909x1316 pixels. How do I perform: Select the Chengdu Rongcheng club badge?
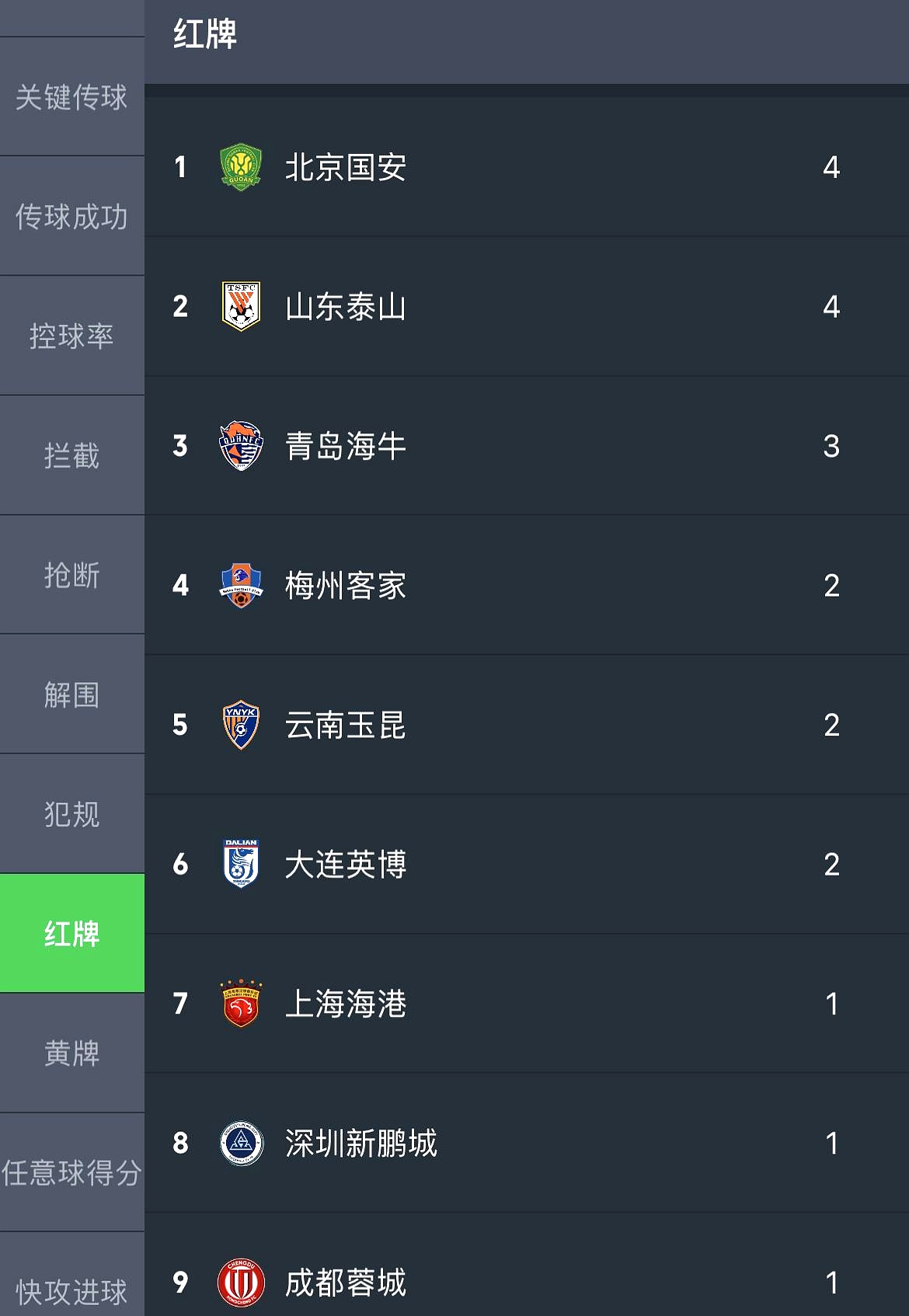[241, 1282]
